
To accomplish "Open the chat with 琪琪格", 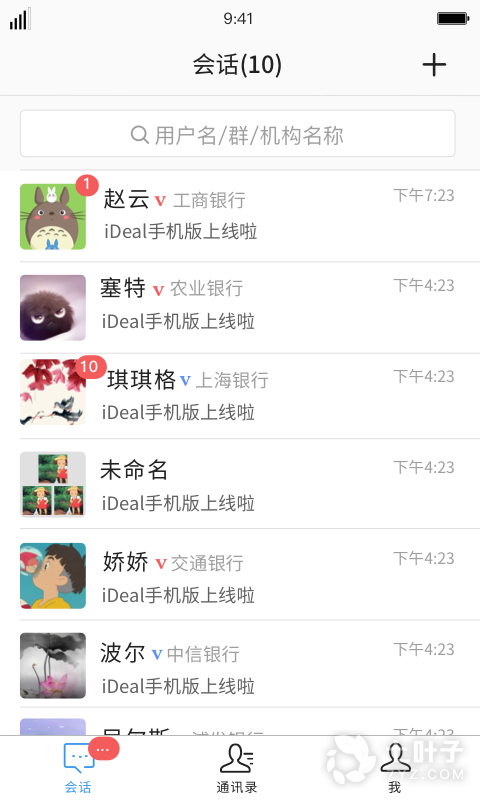I will click(240, 396).
